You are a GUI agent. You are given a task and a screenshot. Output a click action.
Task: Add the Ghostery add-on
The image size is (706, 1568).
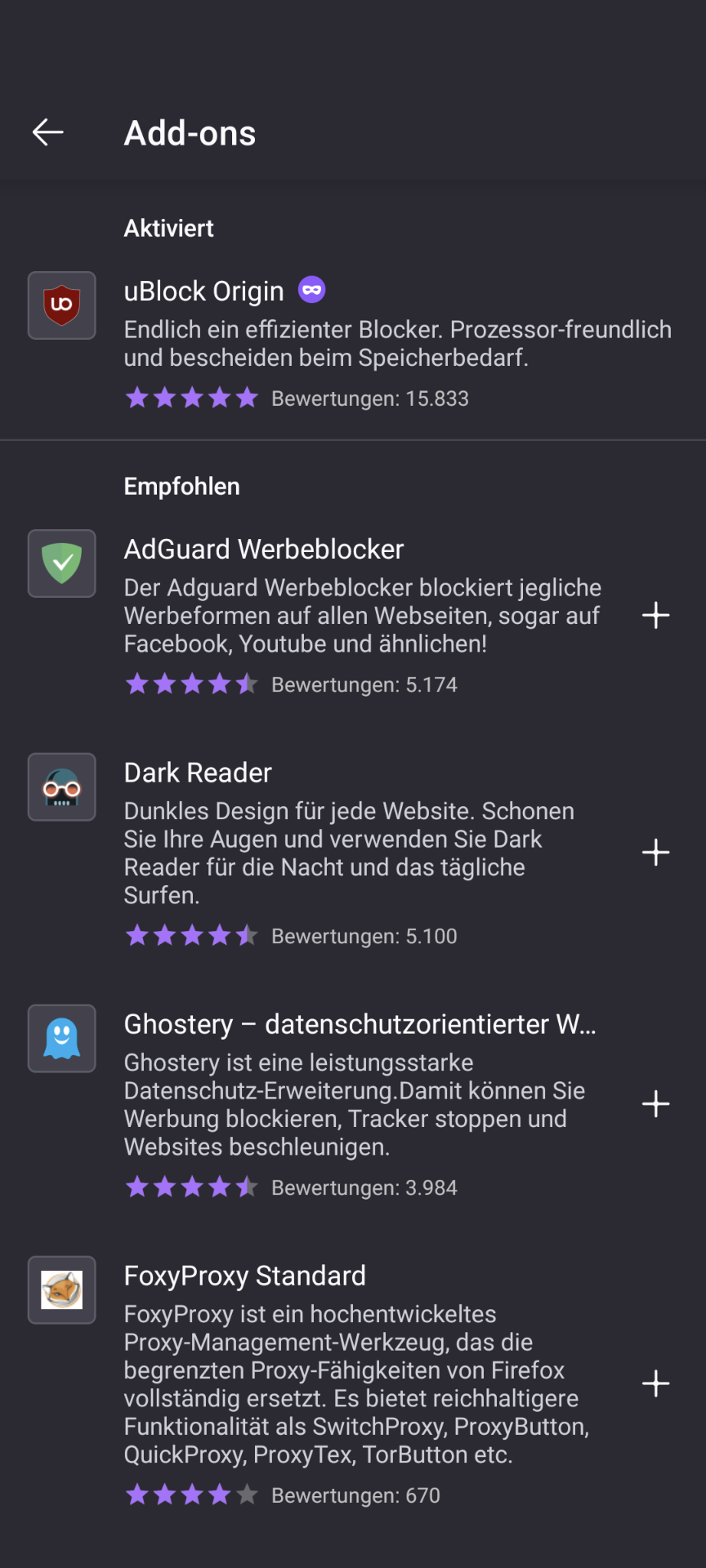655,1104
